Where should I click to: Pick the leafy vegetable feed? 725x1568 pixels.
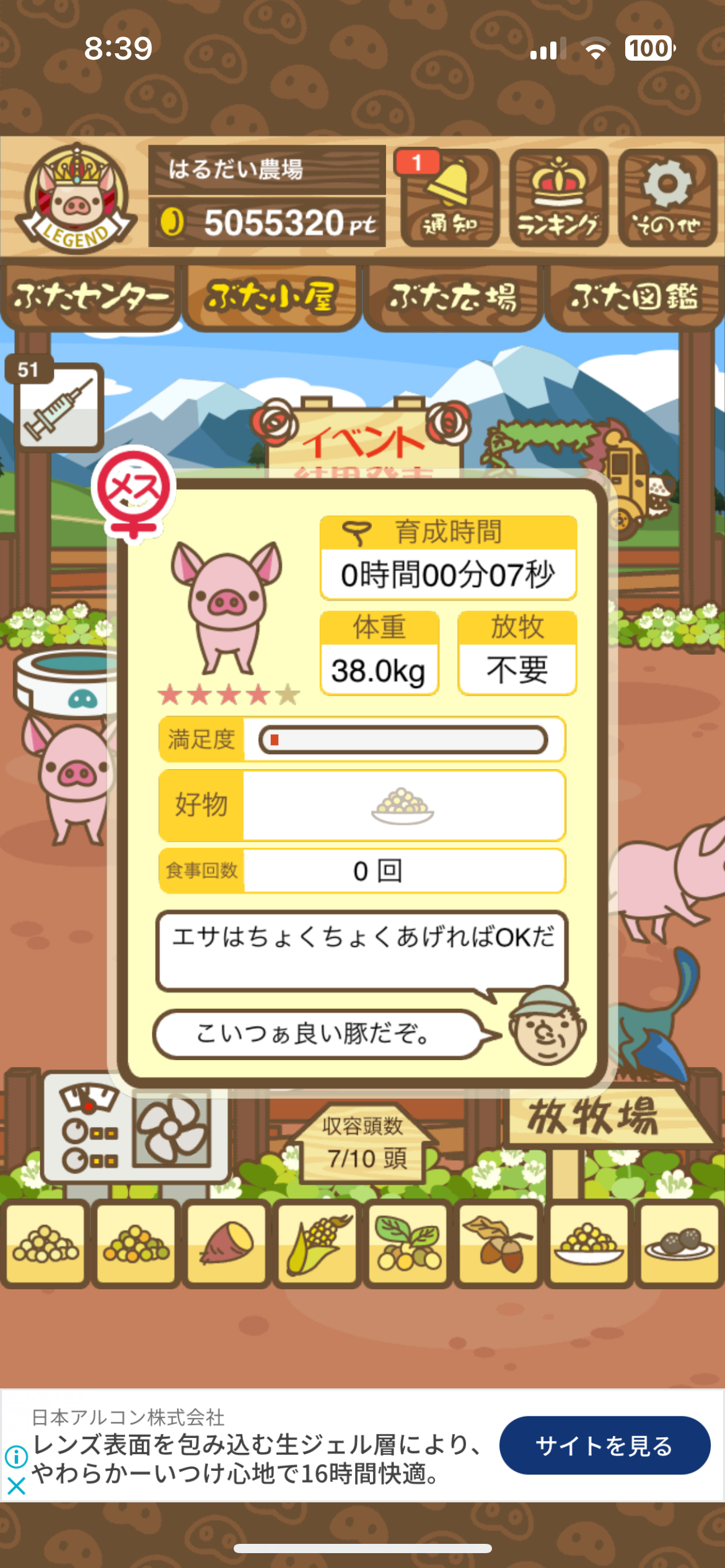(407, 1243)
